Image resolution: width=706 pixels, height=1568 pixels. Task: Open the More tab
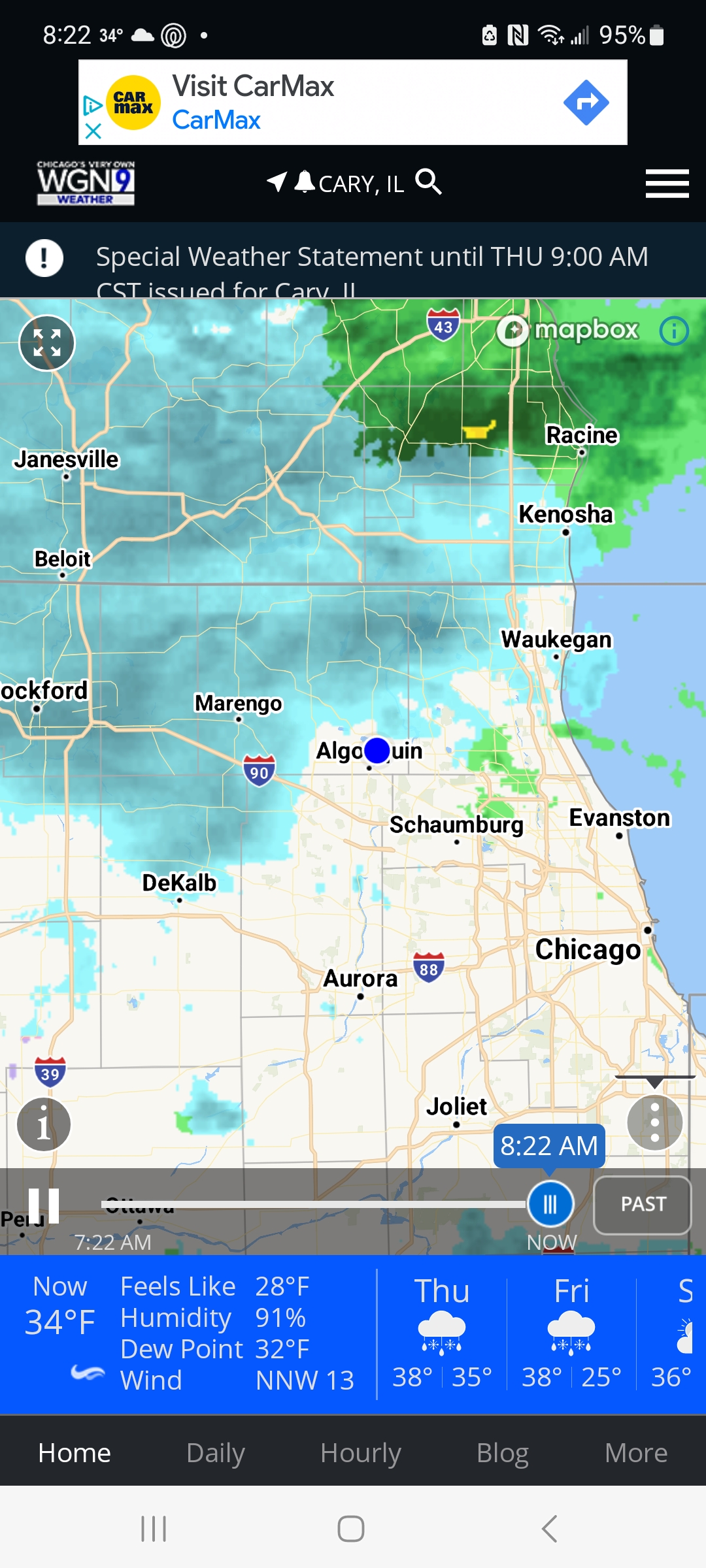636,1453
